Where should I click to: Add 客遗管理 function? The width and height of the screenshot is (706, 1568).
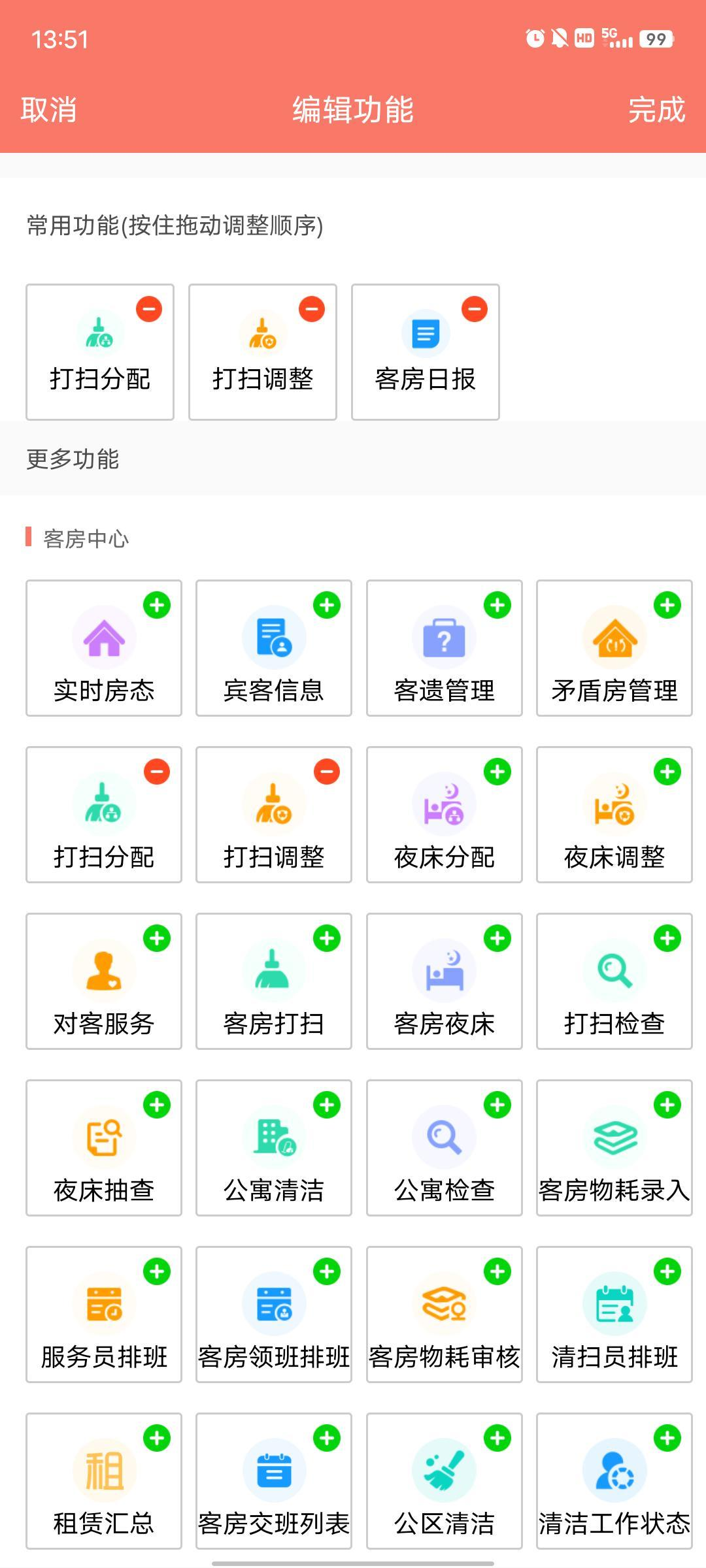coord(497,605)
